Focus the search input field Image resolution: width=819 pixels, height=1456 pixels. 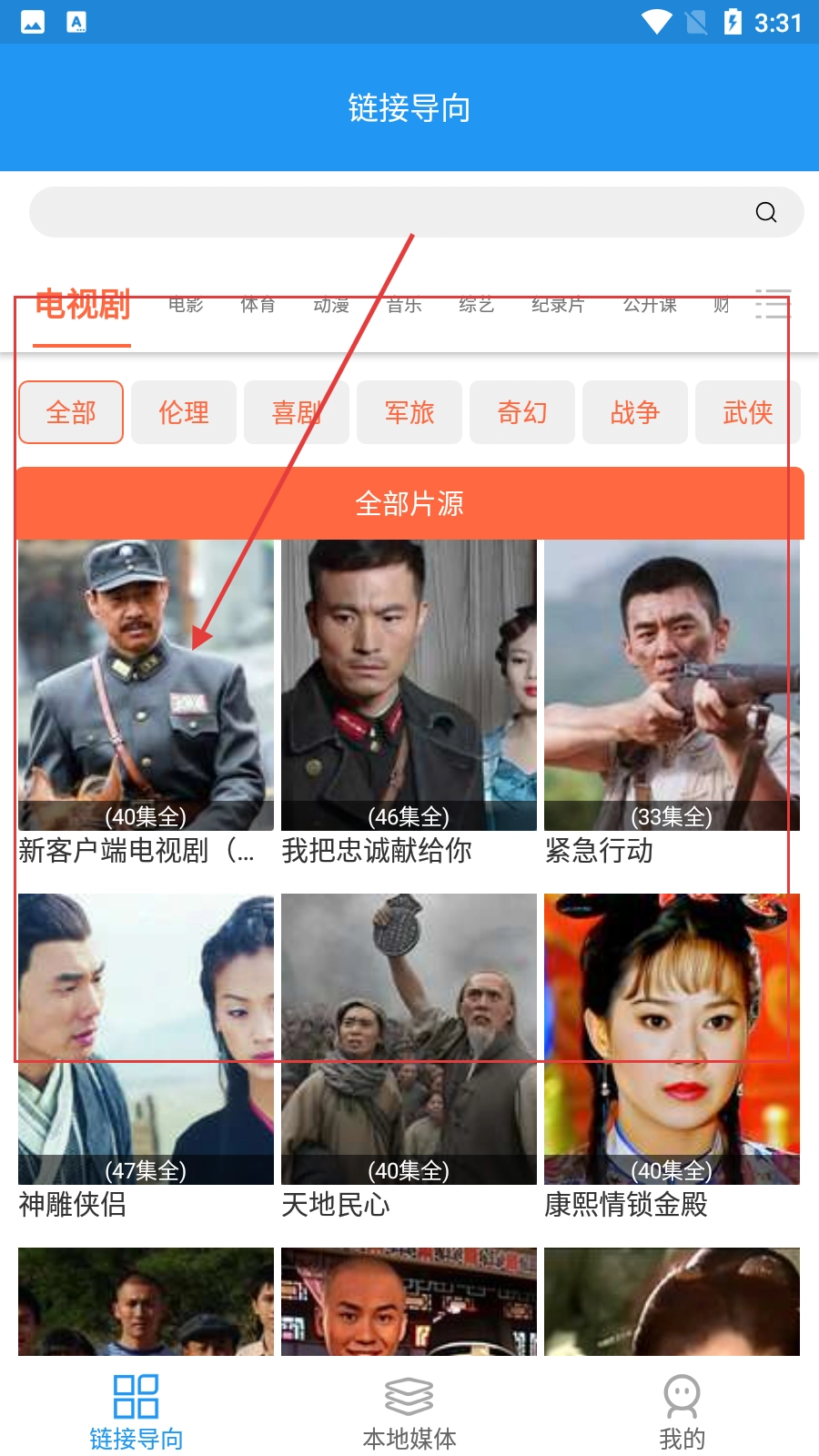coord(391,212)
